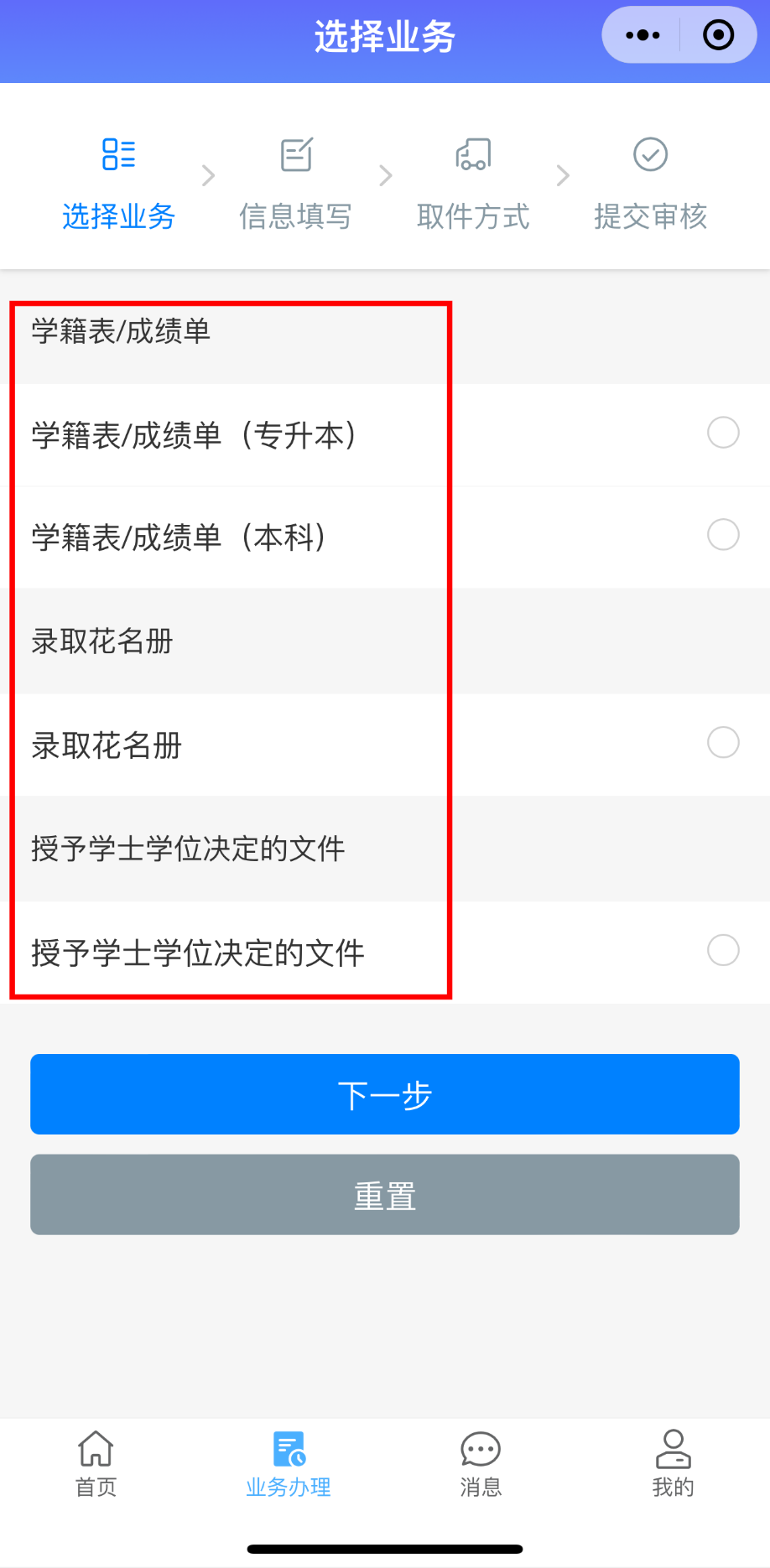Open the 消息 tab

481,1464
